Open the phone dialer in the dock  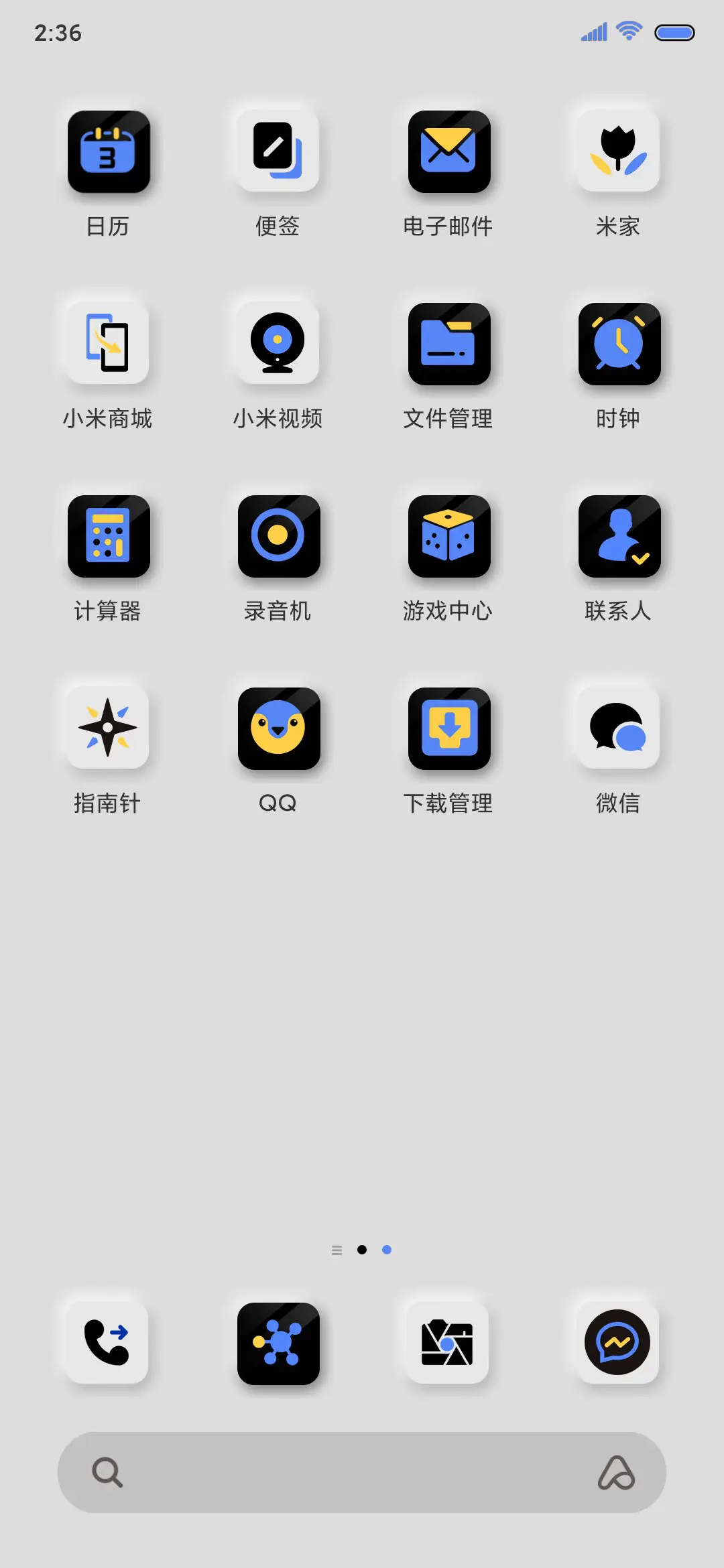[107, 1345]
